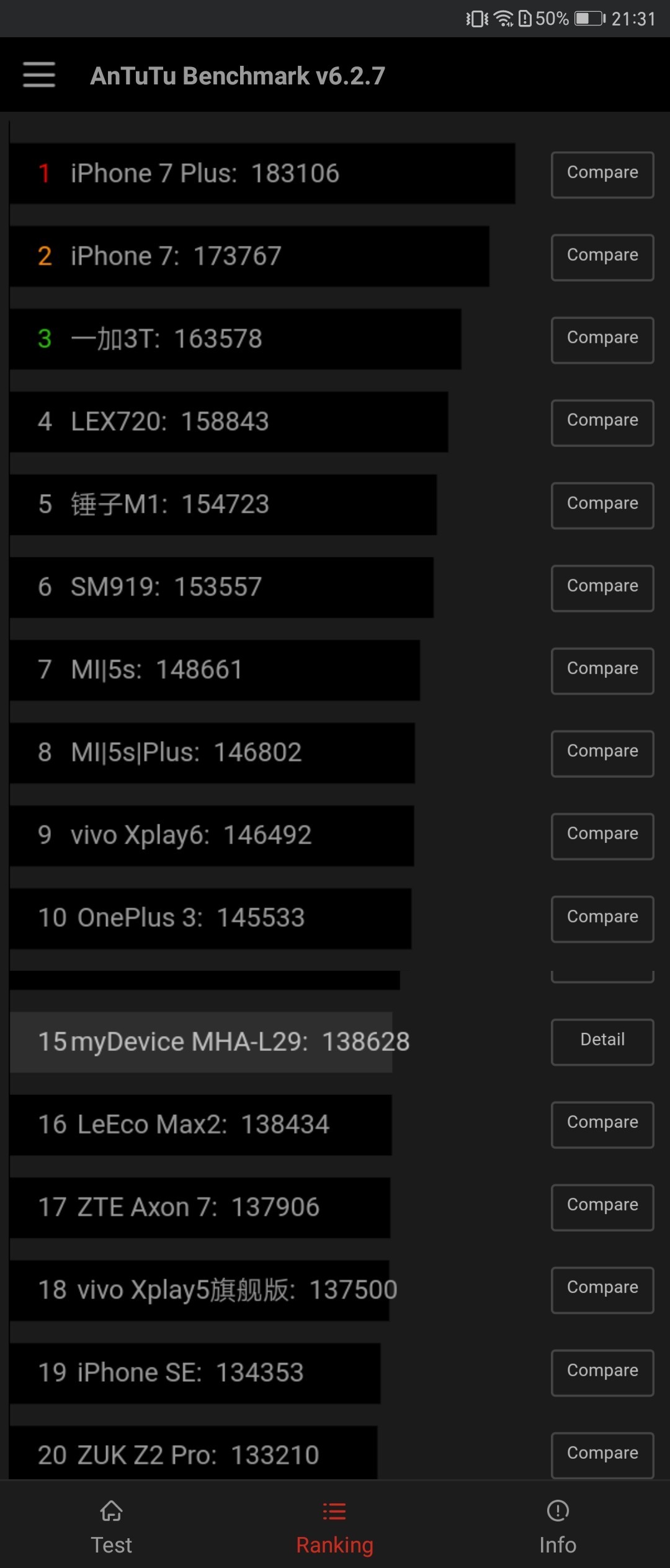Tap Compare for vivo Xplay6
Screen dimensions: 670x1568
click(602, 836)
